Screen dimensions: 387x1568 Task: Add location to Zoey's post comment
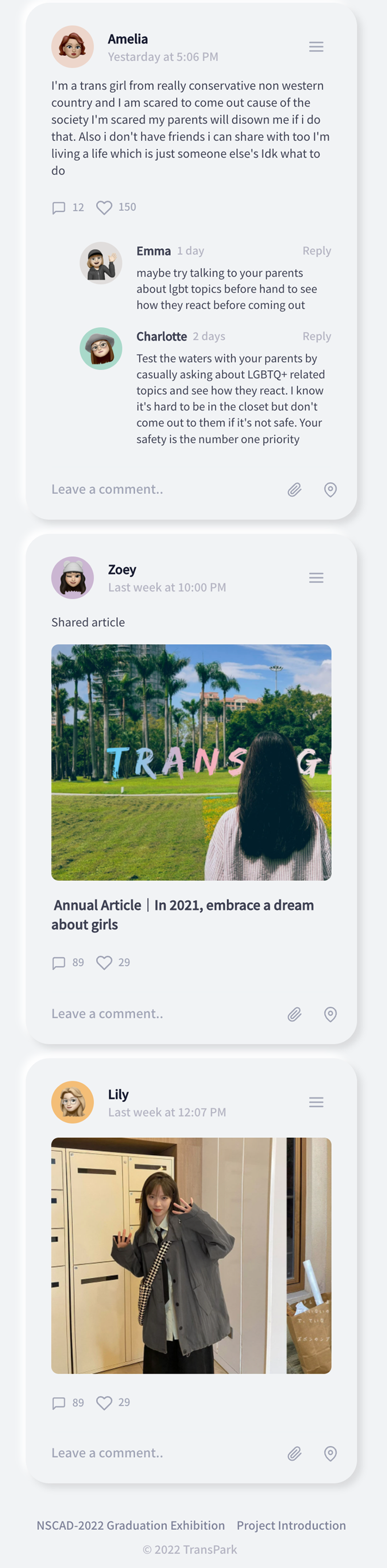point(330,1014)
